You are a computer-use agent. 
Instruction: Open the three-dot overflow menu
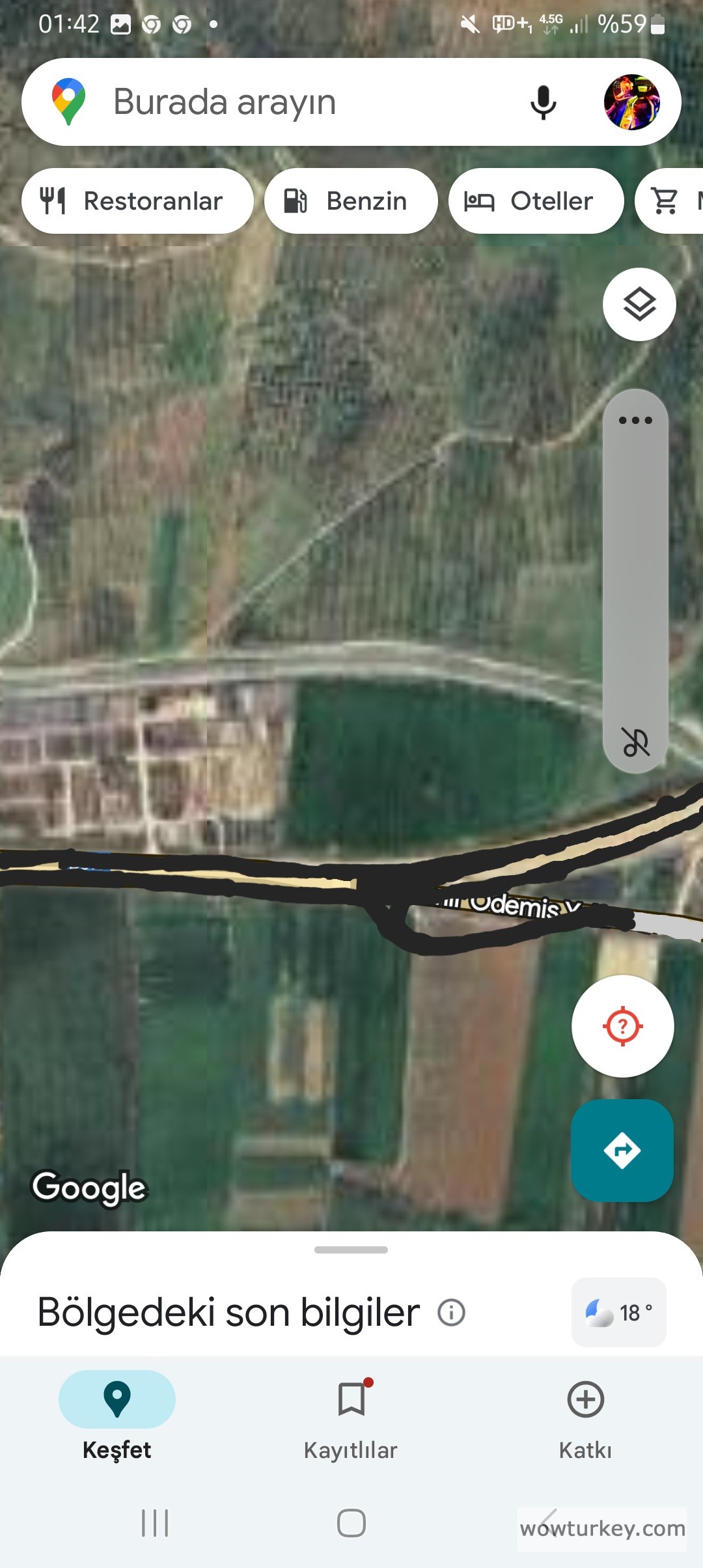(635, 420)
